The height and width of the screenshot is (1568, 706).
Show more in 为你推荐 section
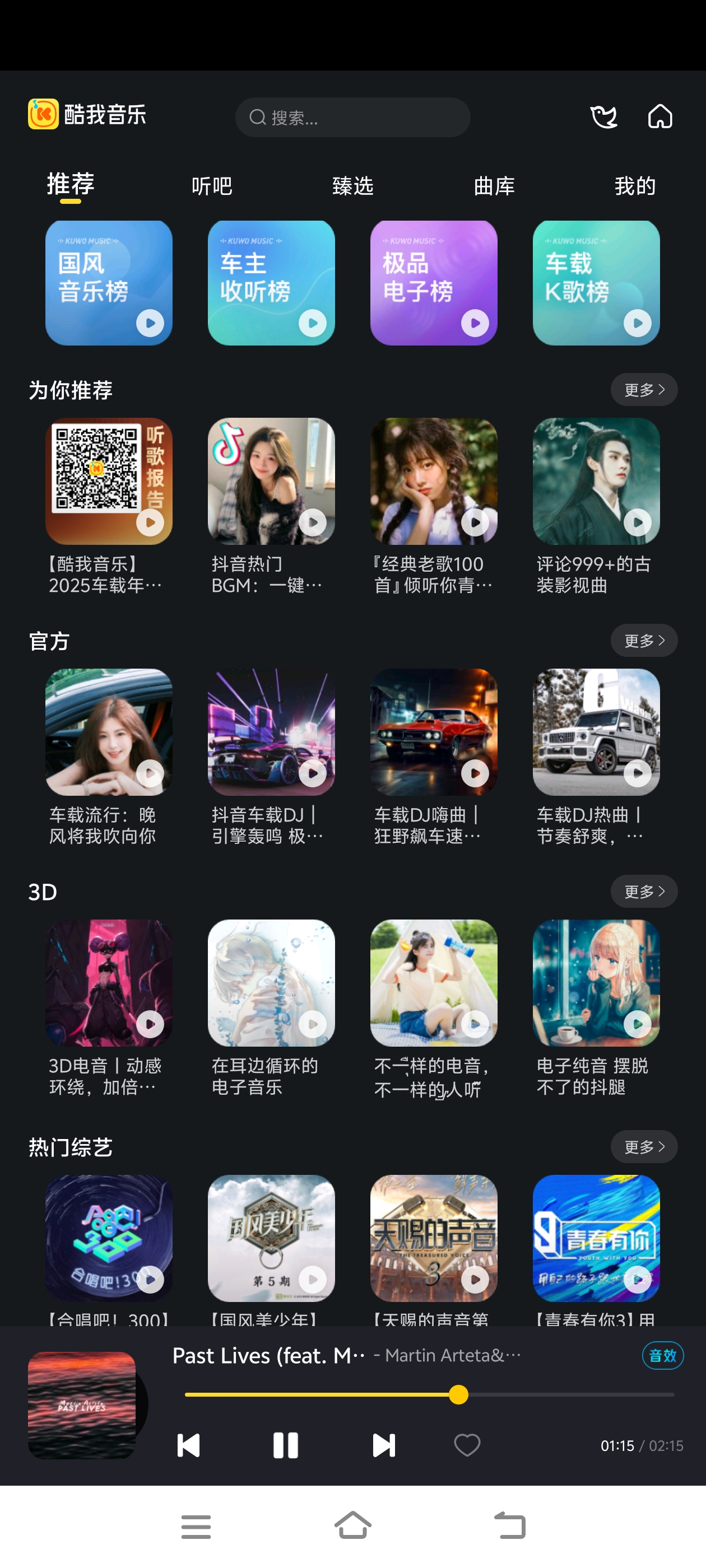[x=643, y=390]
